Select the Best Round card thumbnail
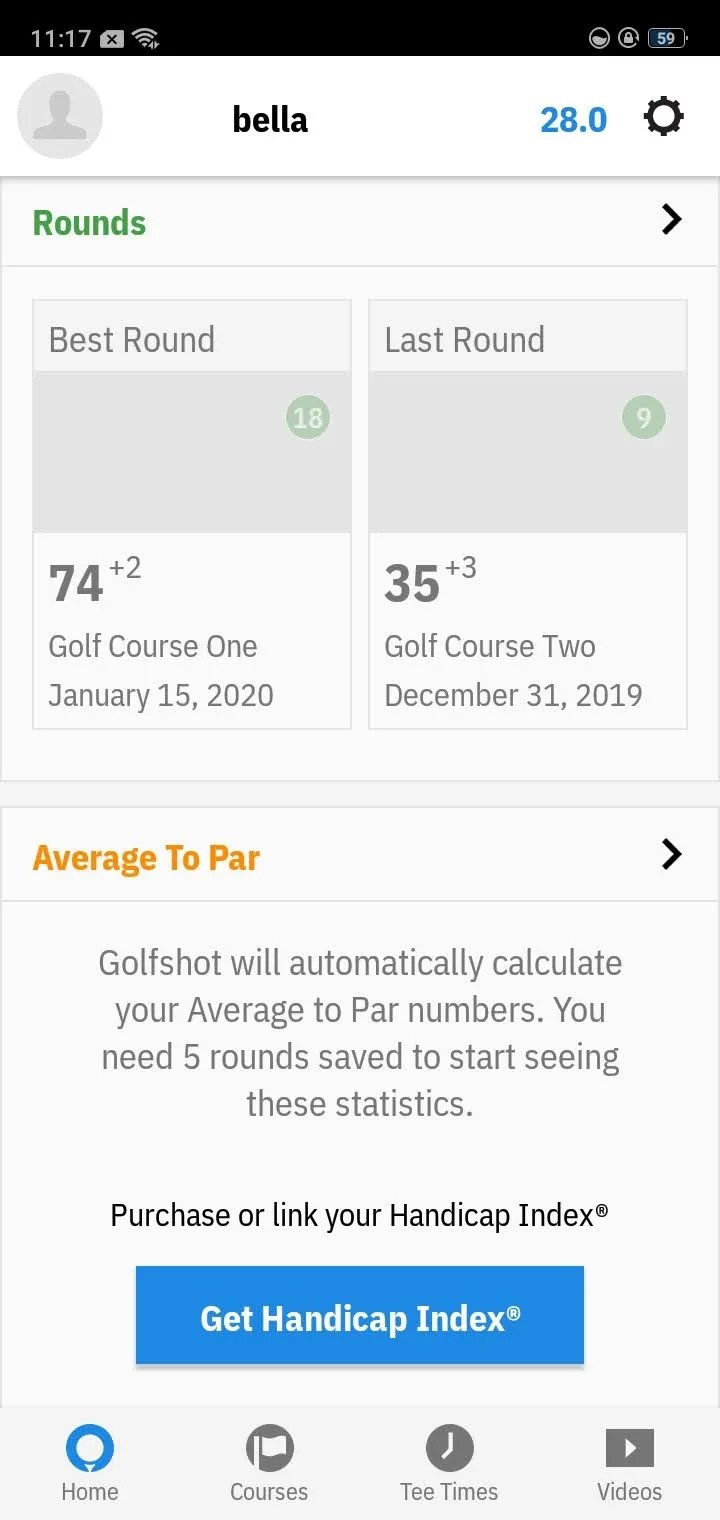The height and width of the screenshot is (1520, 720). click(x=191, y=452)
